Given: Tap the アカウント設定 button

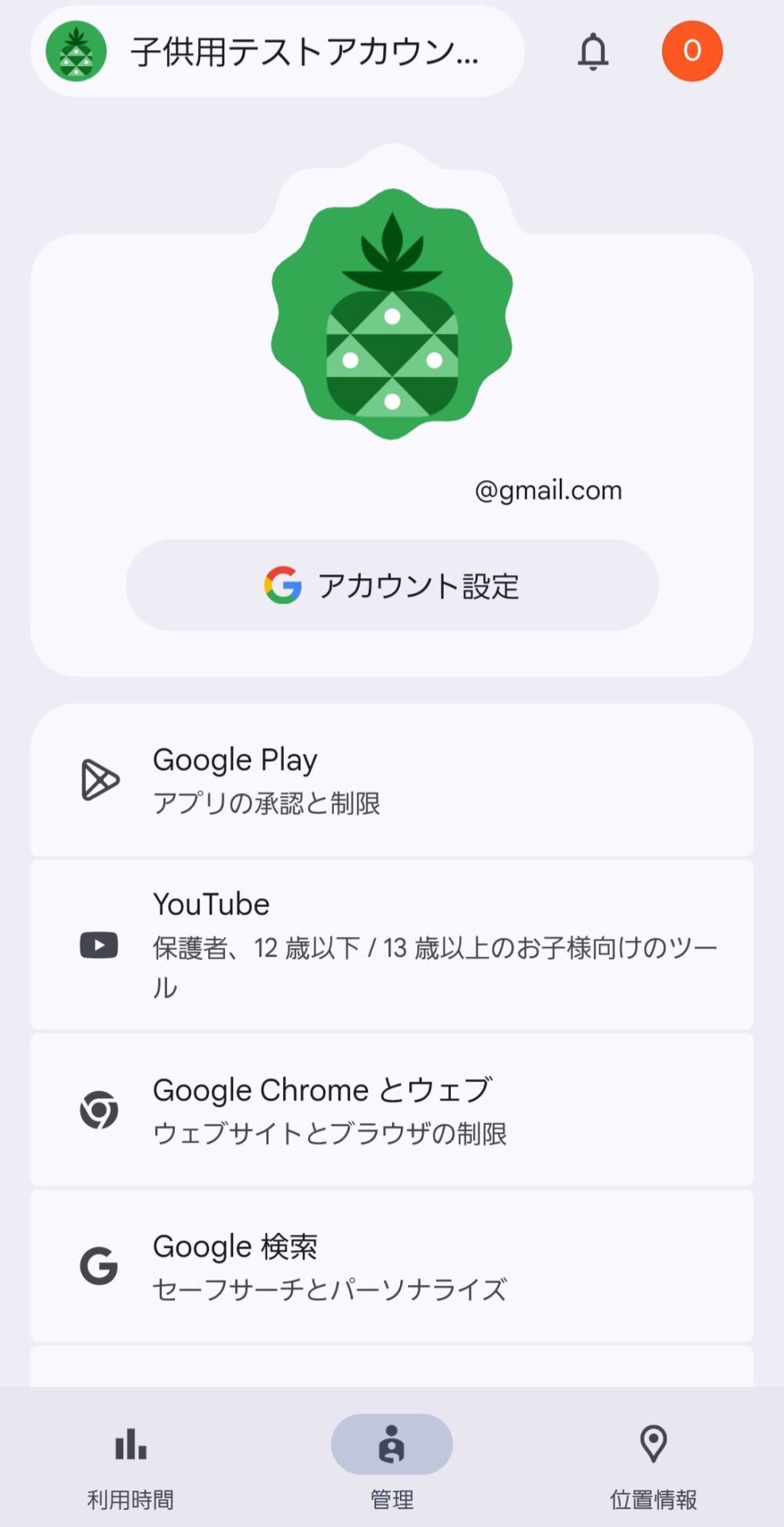Looking at the screenshot, I should 392,585.
